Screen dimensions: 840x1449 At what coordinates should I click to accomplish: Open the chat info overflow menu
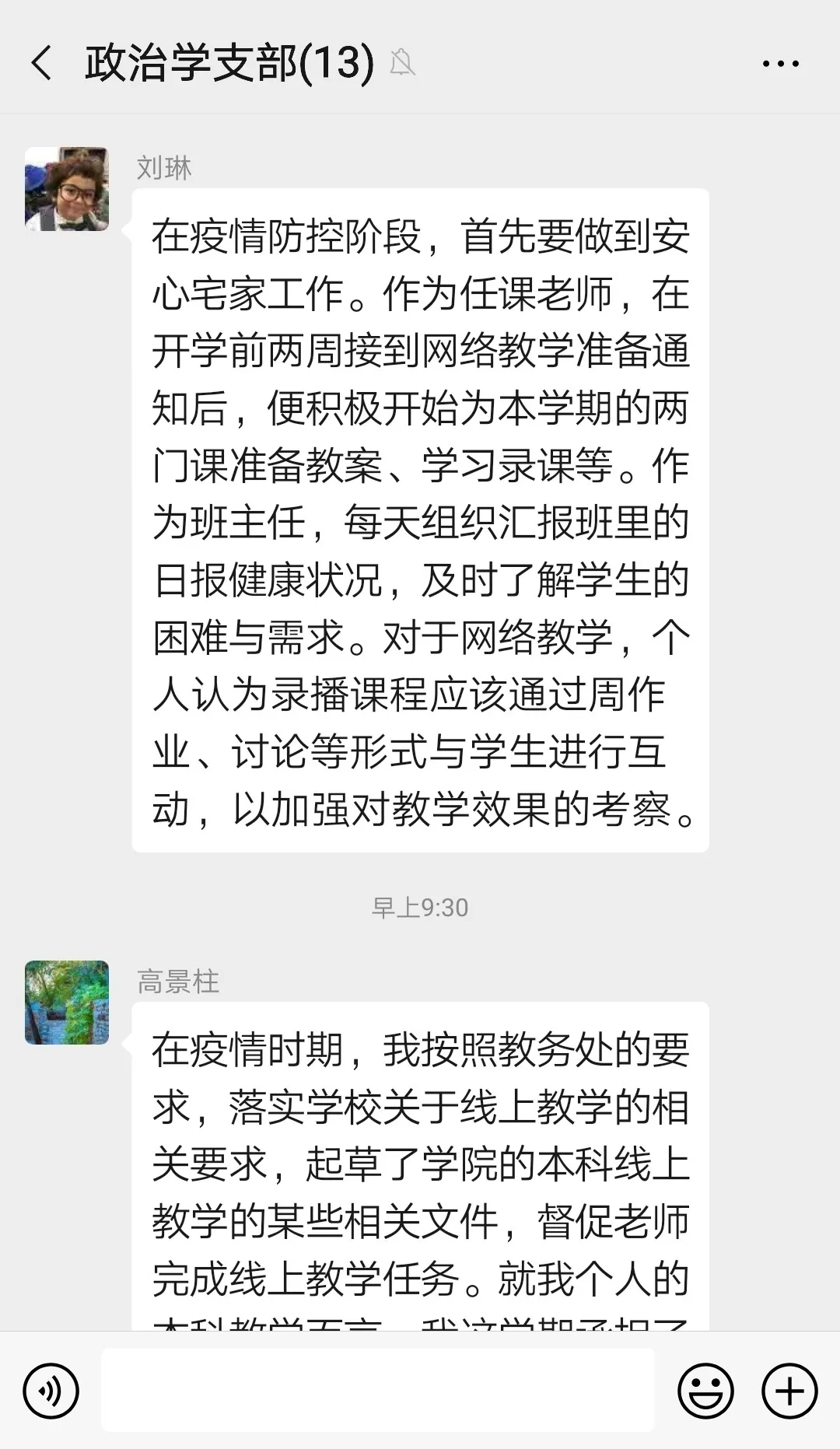pos(780,64)
